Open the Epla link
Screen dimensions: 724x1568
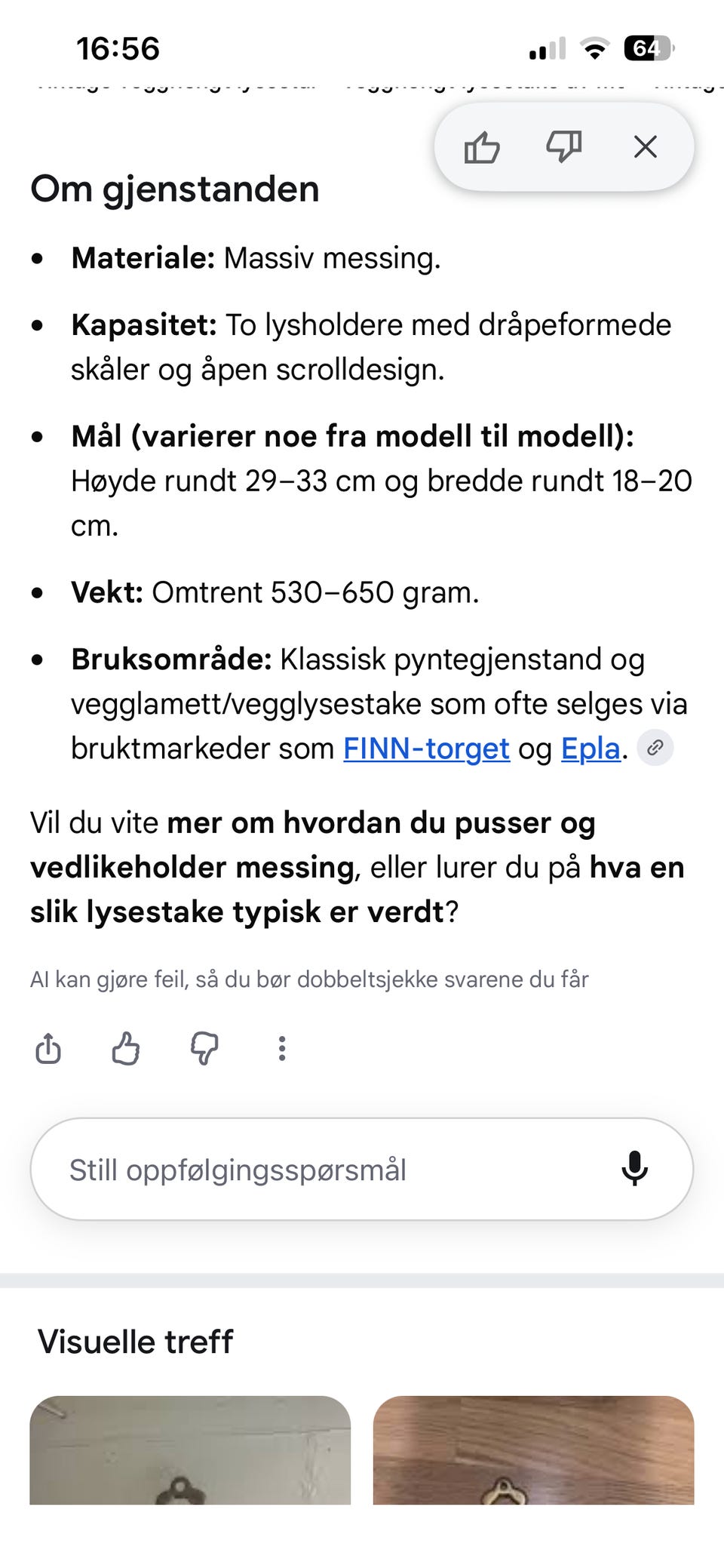pyautogui.click(x=591, y=749)
